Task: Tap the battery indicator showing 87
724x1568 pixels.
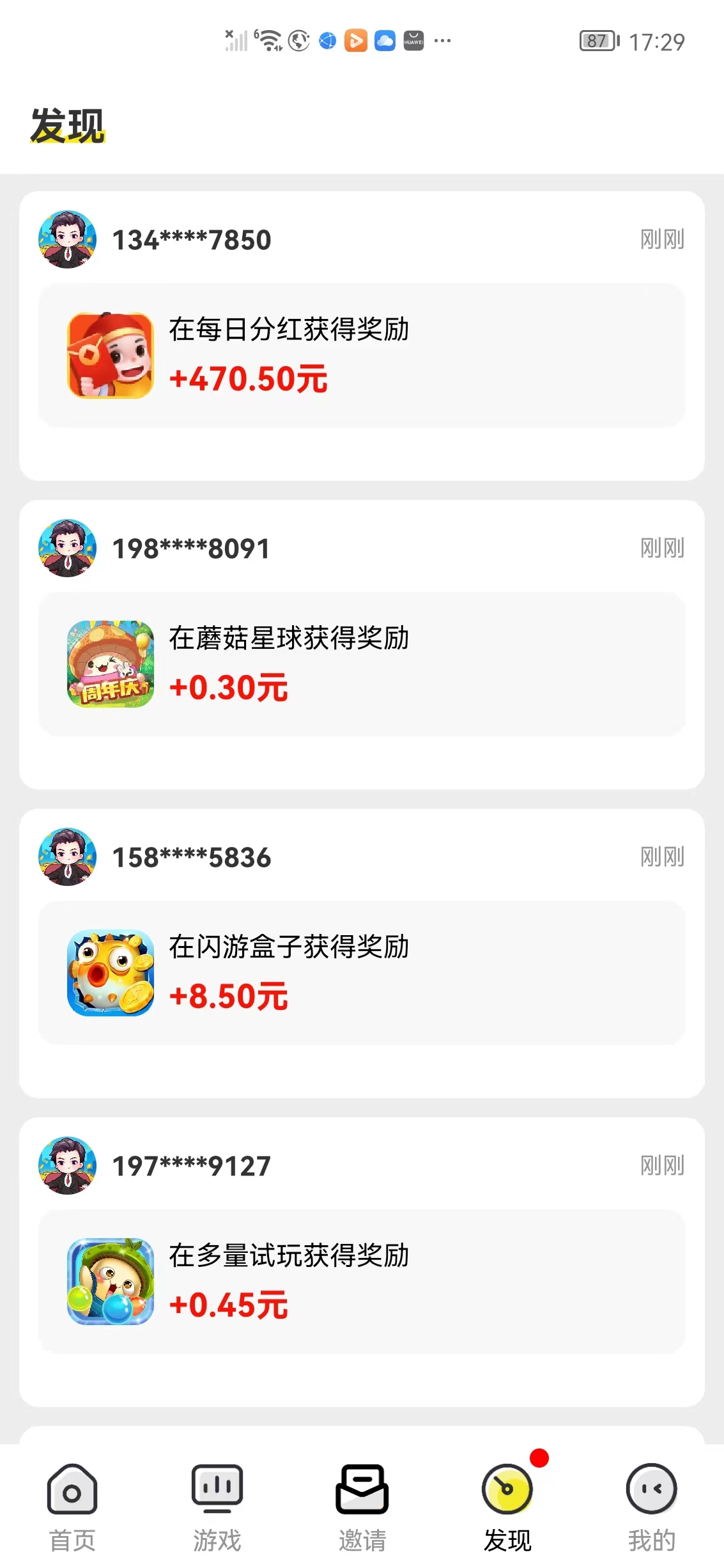Action: tap(596, 40)
